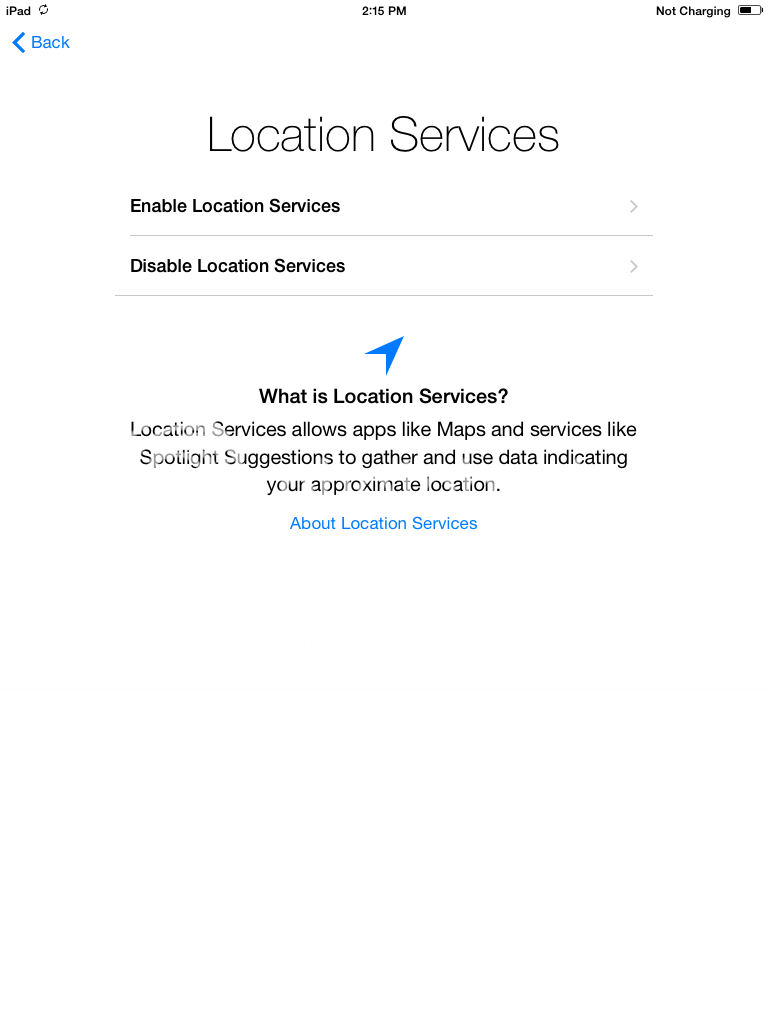
Task: Click the 2:15 PM clock display
Action: 384,11
